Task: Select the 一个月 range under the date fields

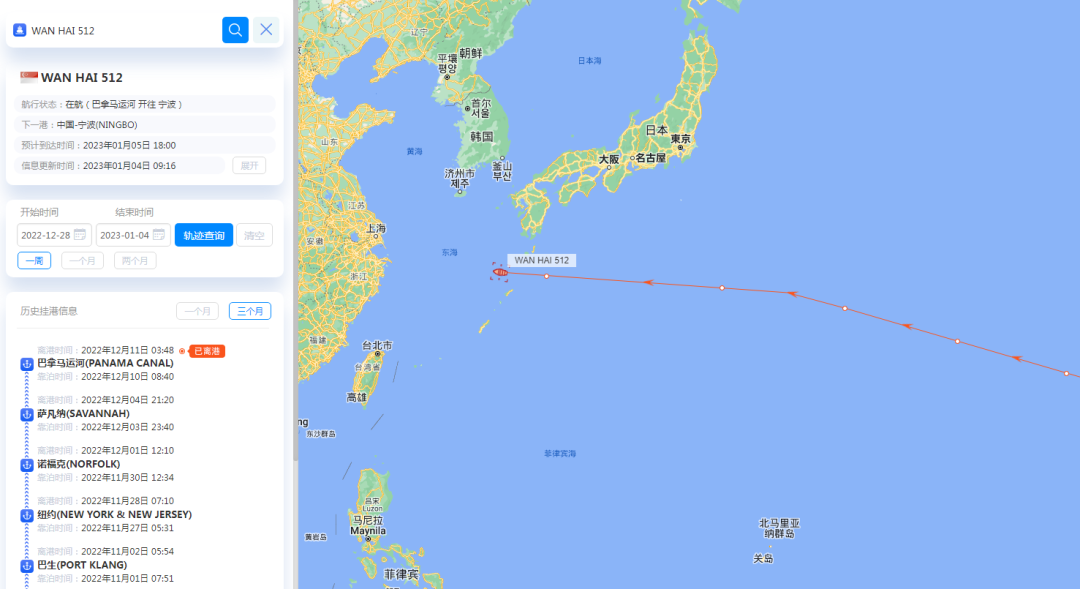Action: [x=82, y=261]
